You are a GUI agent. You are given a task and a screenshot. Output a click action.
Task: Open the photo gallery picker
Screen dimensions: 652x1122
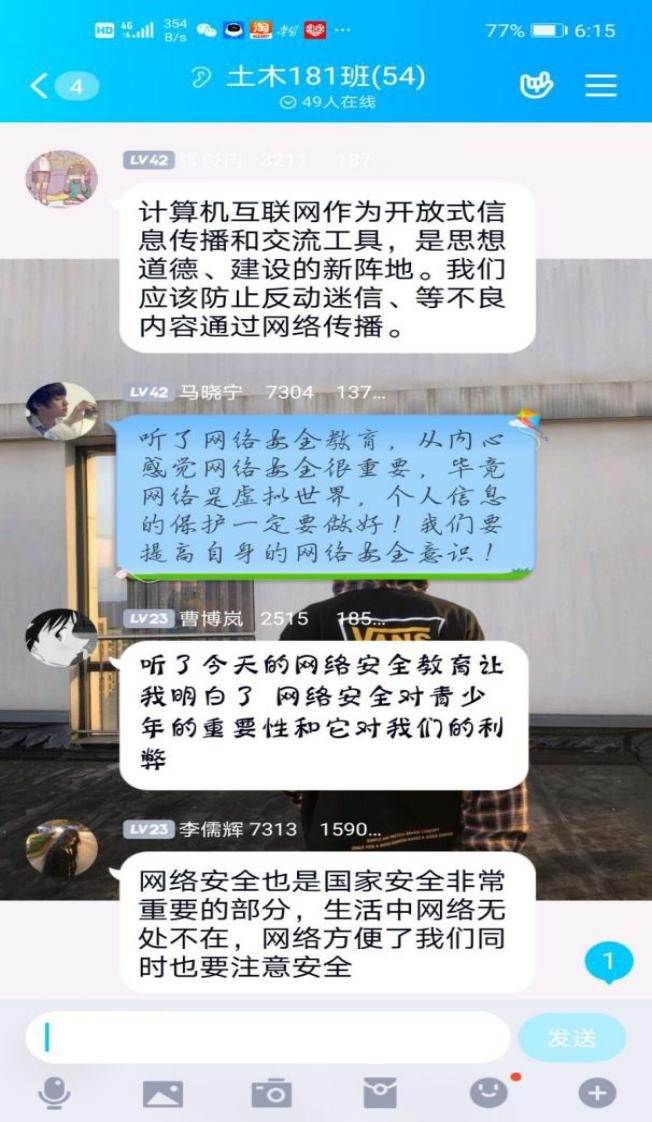tap(162, 1093)
